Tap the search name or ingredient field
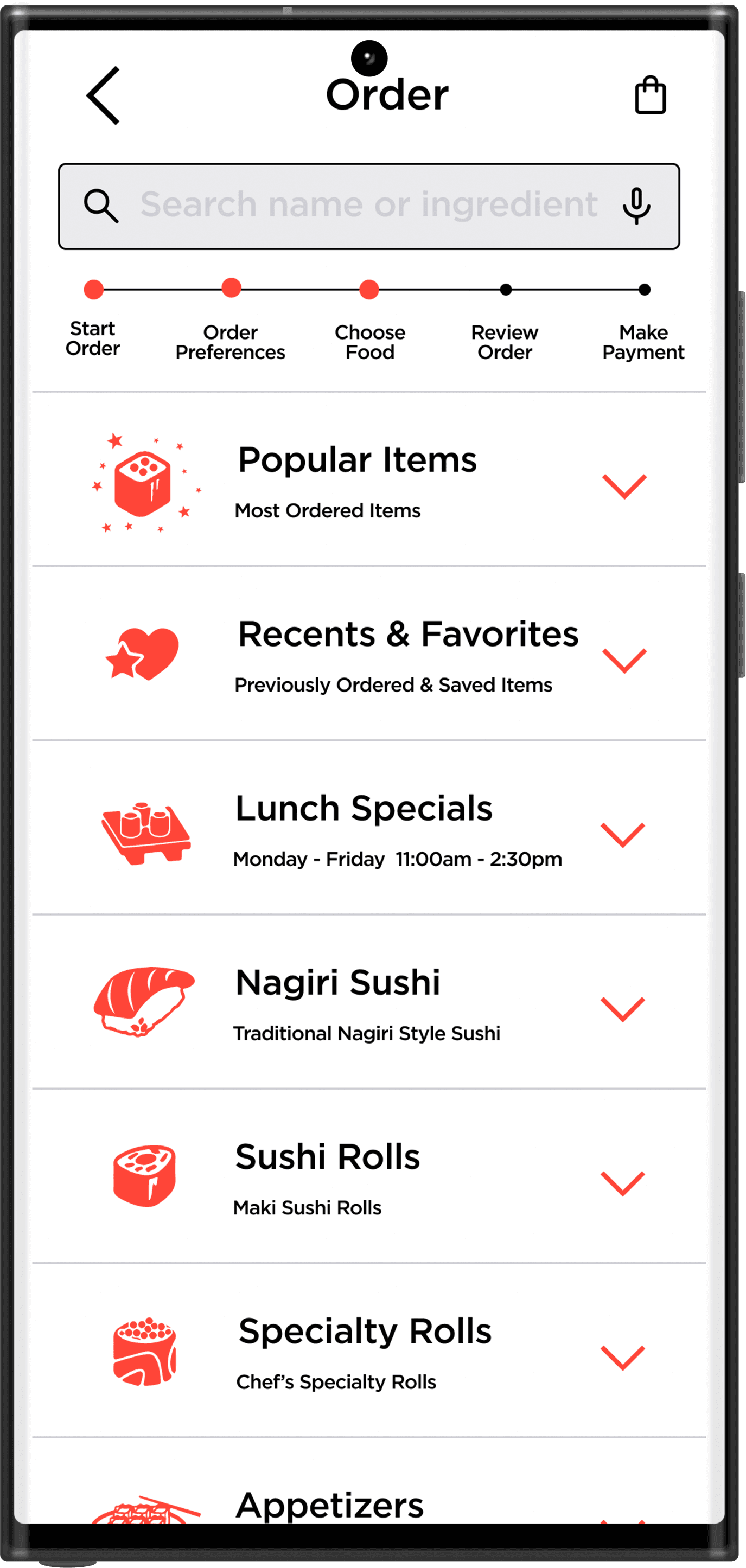 (x=369, y=206)
